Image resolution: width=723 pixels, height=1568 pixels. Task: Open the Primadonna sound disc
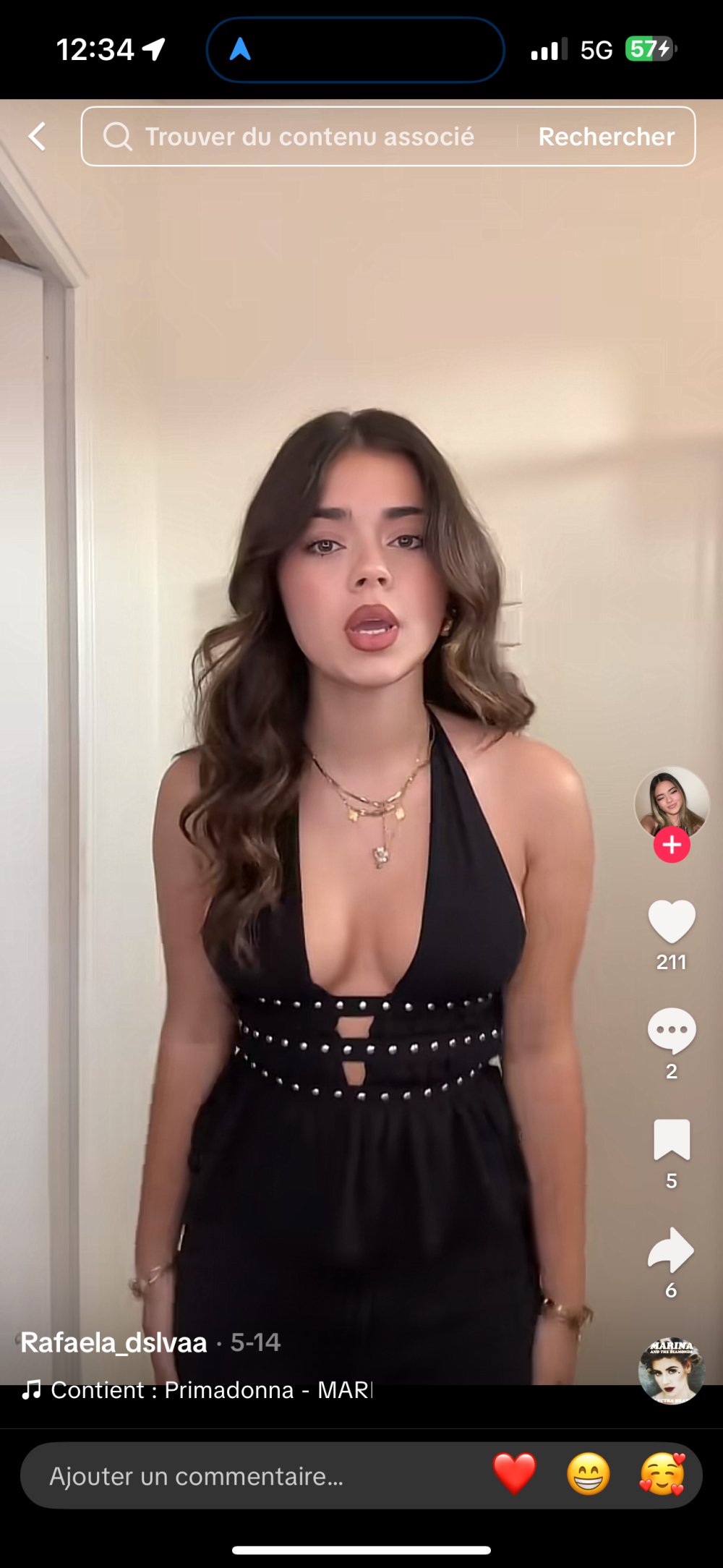click(671, 1371)
